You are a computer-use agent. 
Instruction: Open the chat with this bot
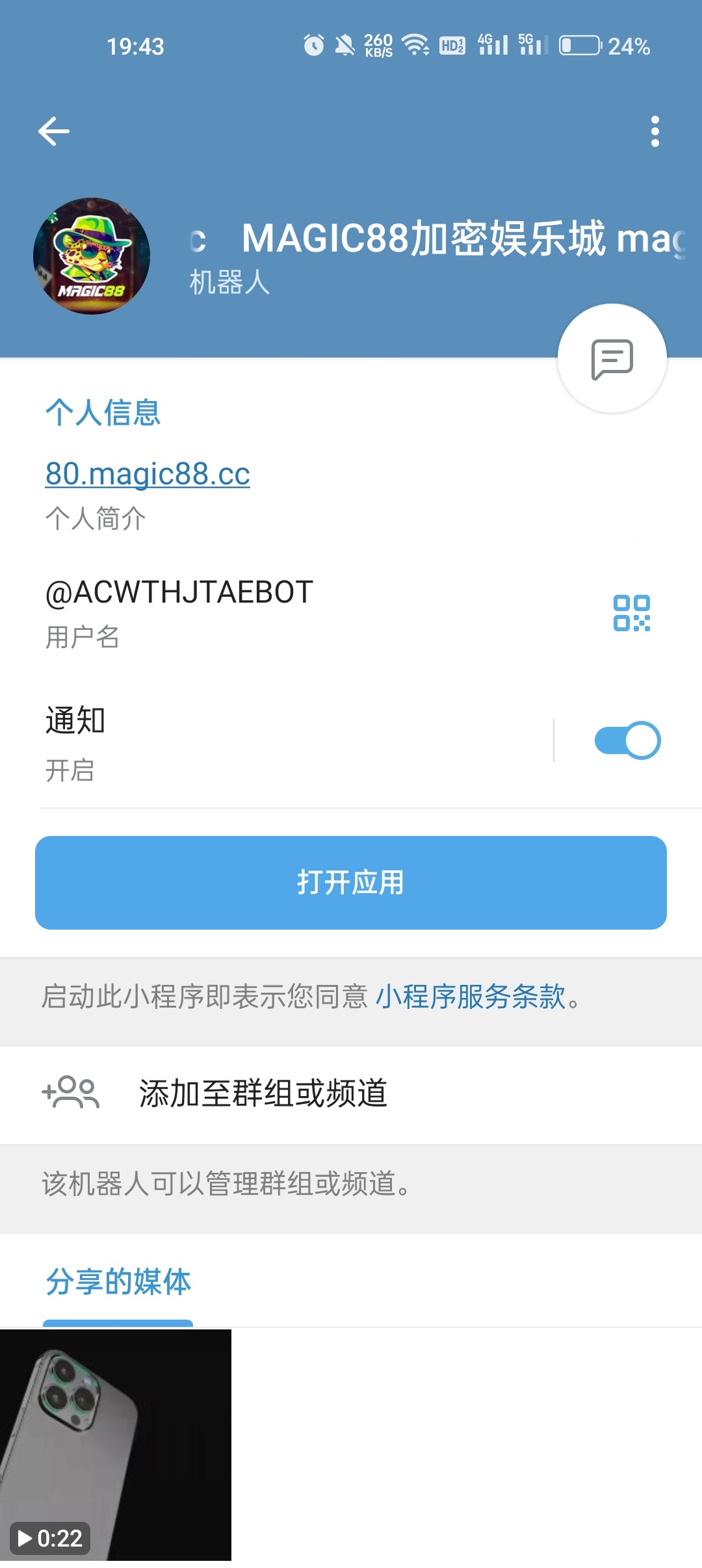(612, 358)
